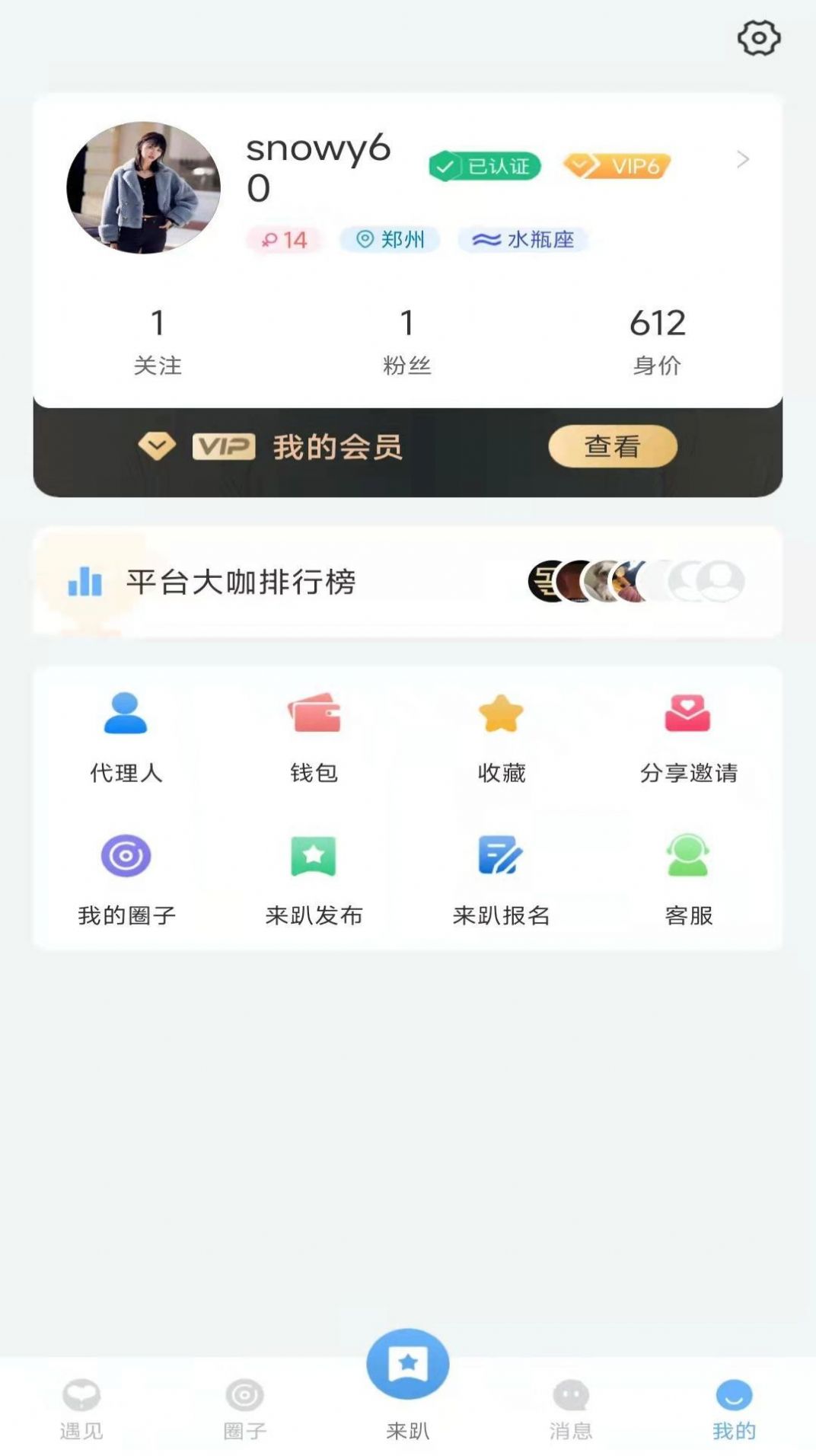Screen dimensions: 816x1456
Task: Open settings via the gear icon
Action: coord(759,37)
